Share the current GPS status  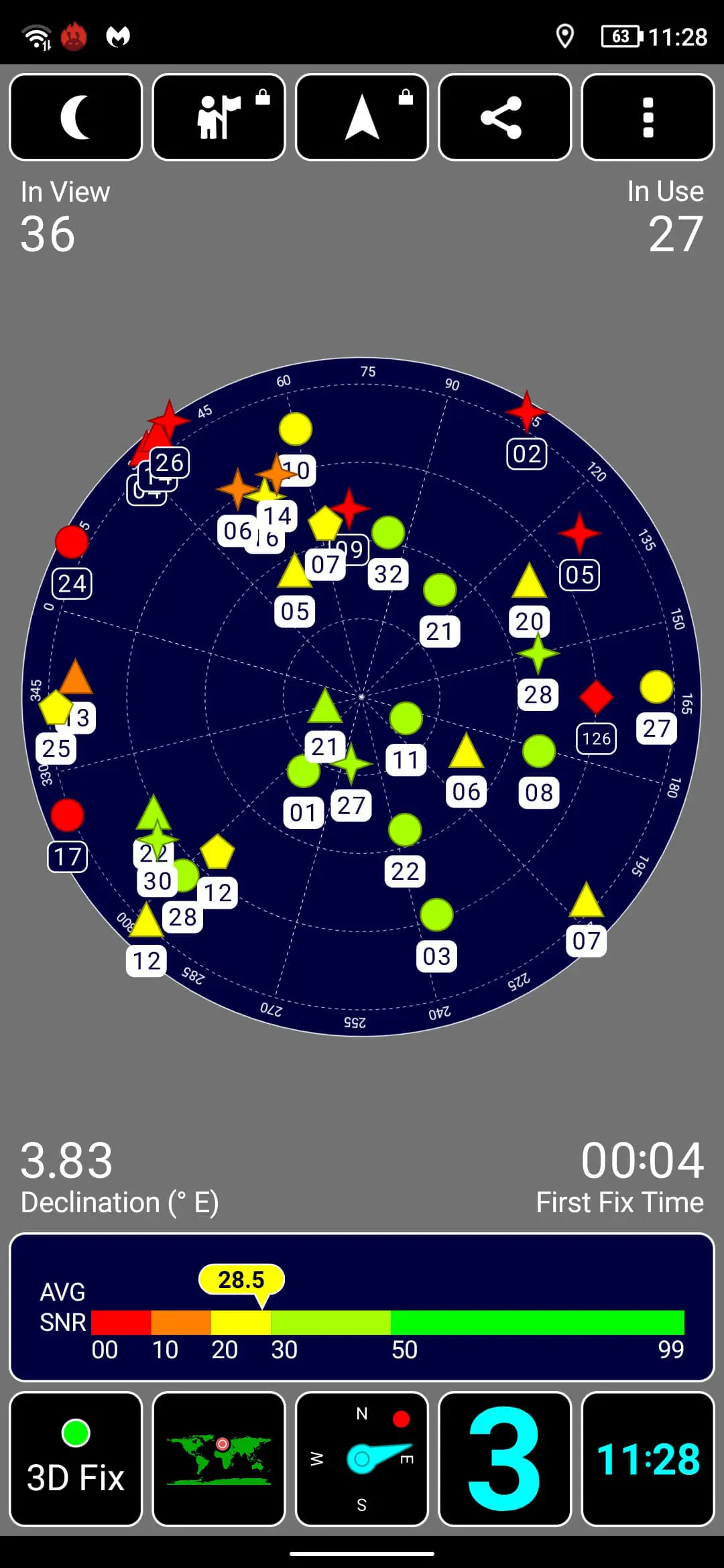[x=505, y=117]
